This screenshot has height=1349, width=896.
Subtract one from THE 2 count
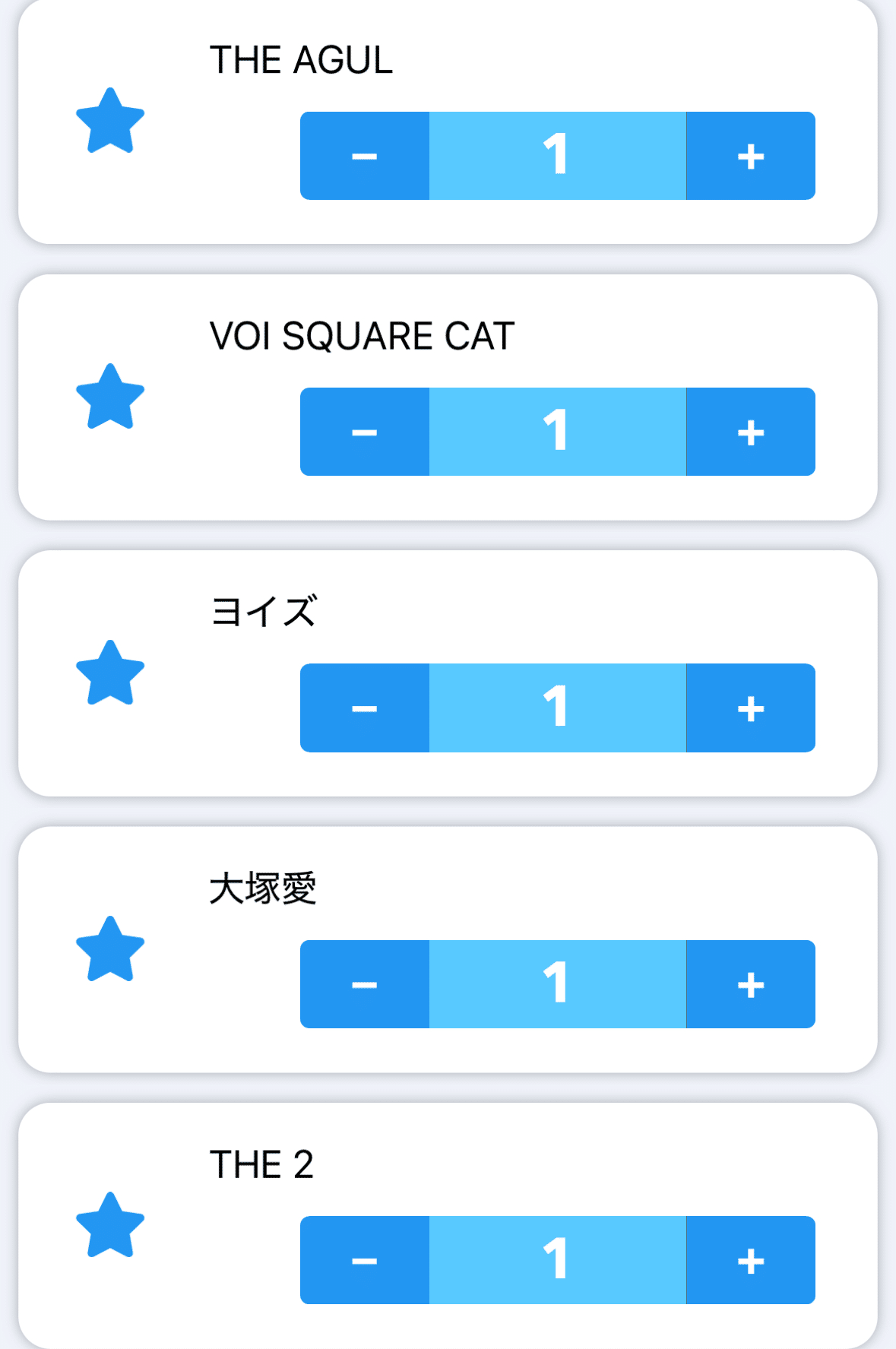pyautogui.click(x=365, y=1260)
